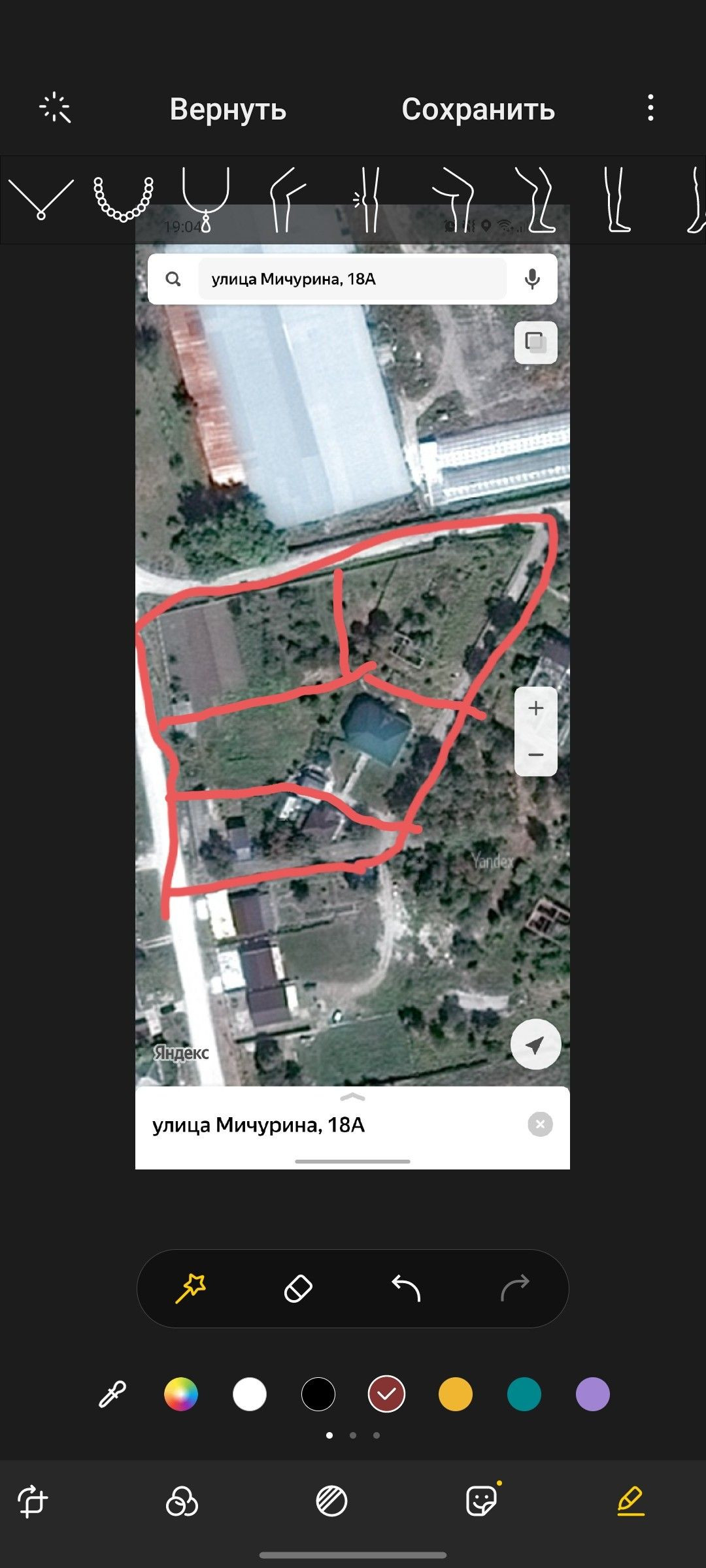Tap Вернуть to revert changes
The width and height of the screenshot is (706, 1568).
(x=228, y=109)
